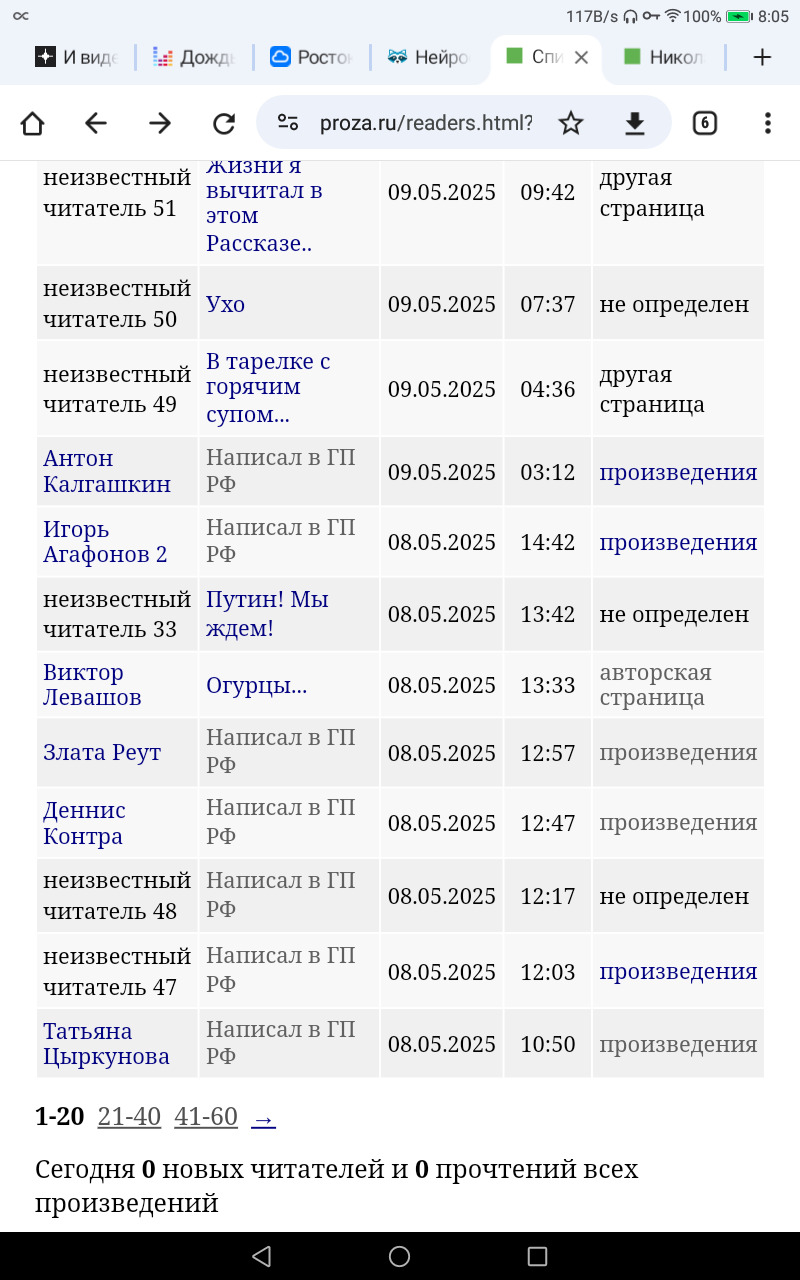Open the tab switcher showing 6 tabs
Image resolution: width=800 pixels, height=1280 pixels.
[x=704, y=123]
